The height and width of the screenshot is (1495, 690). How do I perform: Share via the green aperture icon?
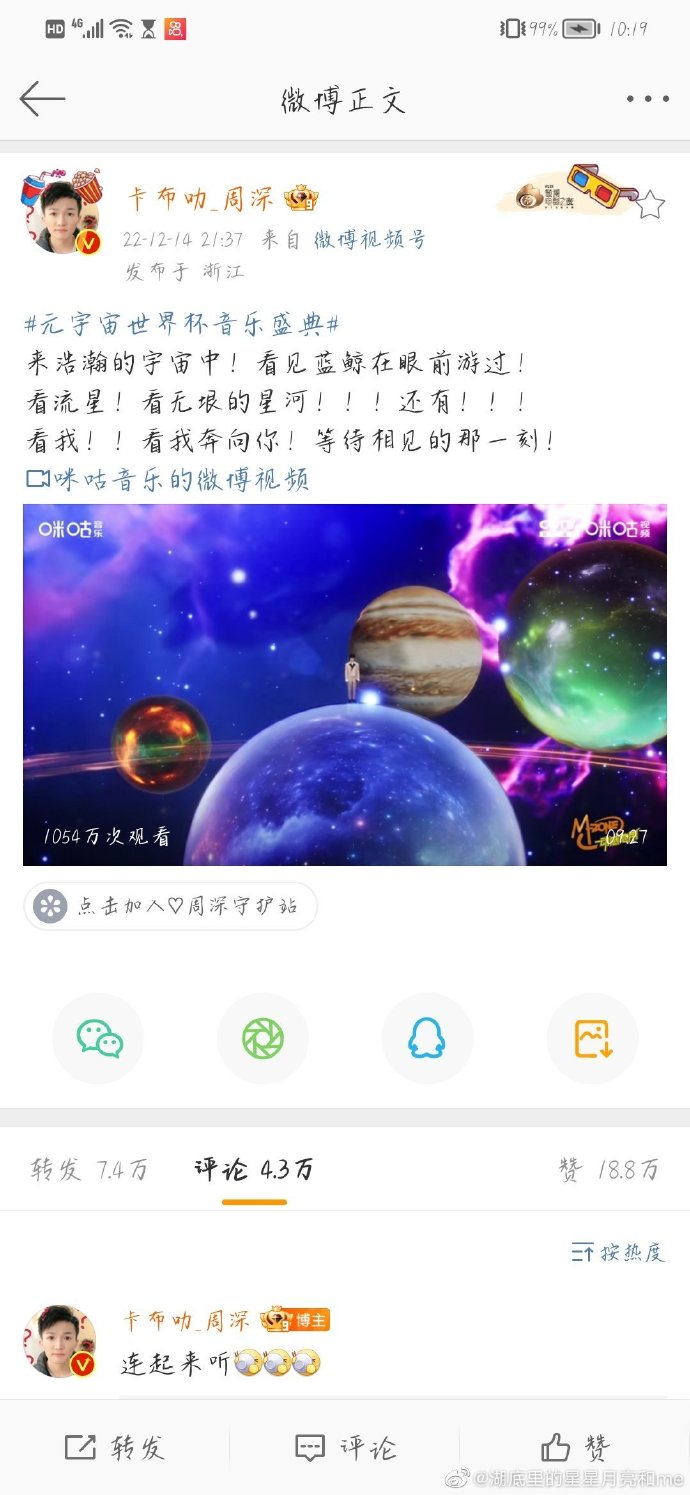pos(262,1038)
